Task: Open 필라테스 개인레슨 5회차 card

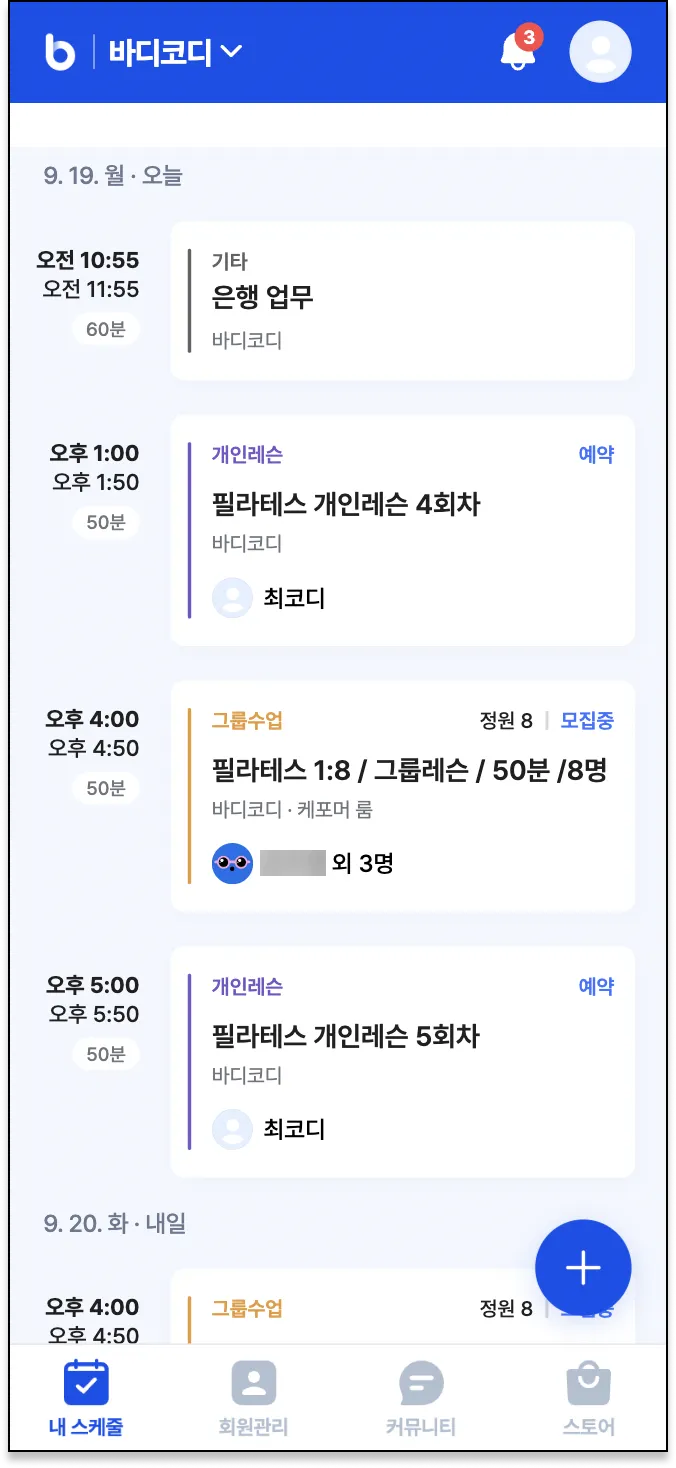Action: [x=402, y=1062]
